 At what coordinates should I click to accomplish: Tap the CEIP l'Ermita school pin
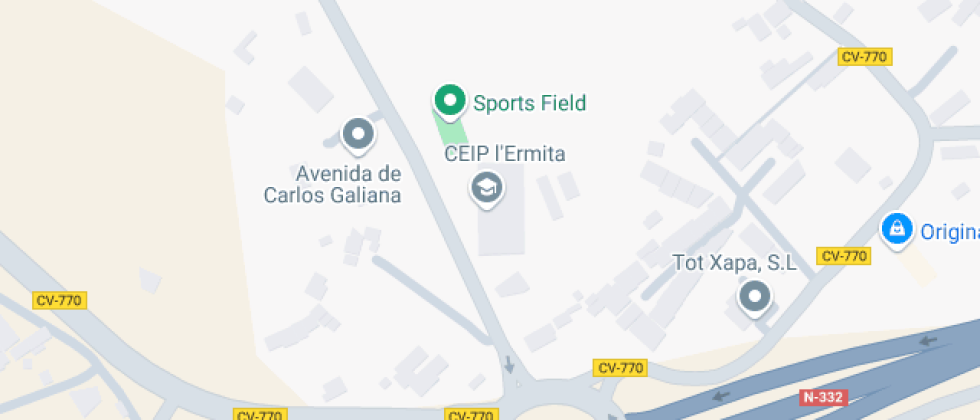pos(487,187)
